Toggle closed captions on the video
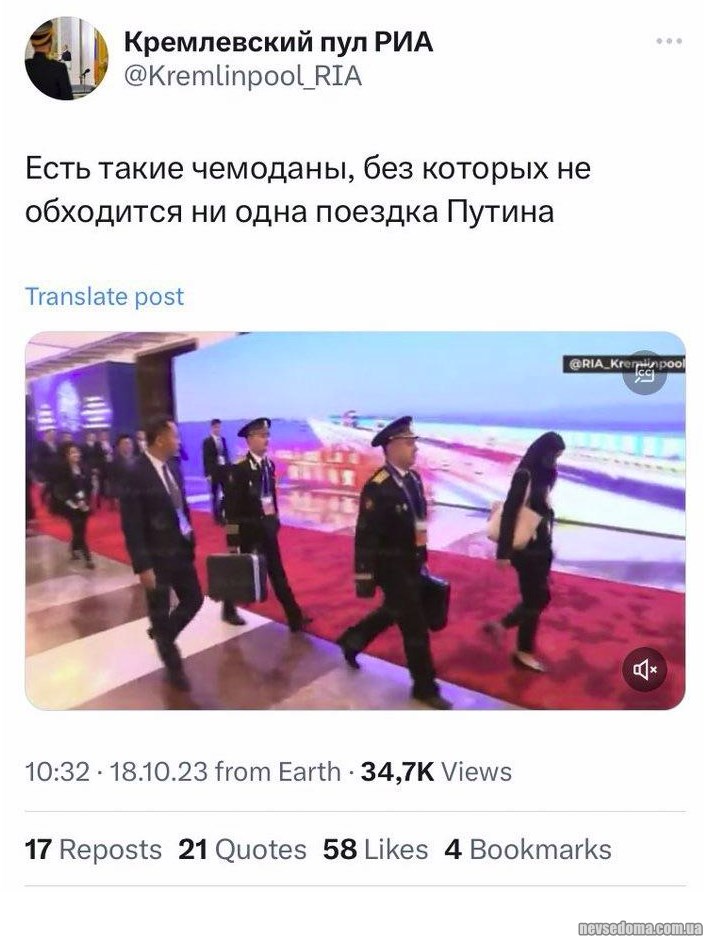 pyautogui.click(x=645, y=374)
